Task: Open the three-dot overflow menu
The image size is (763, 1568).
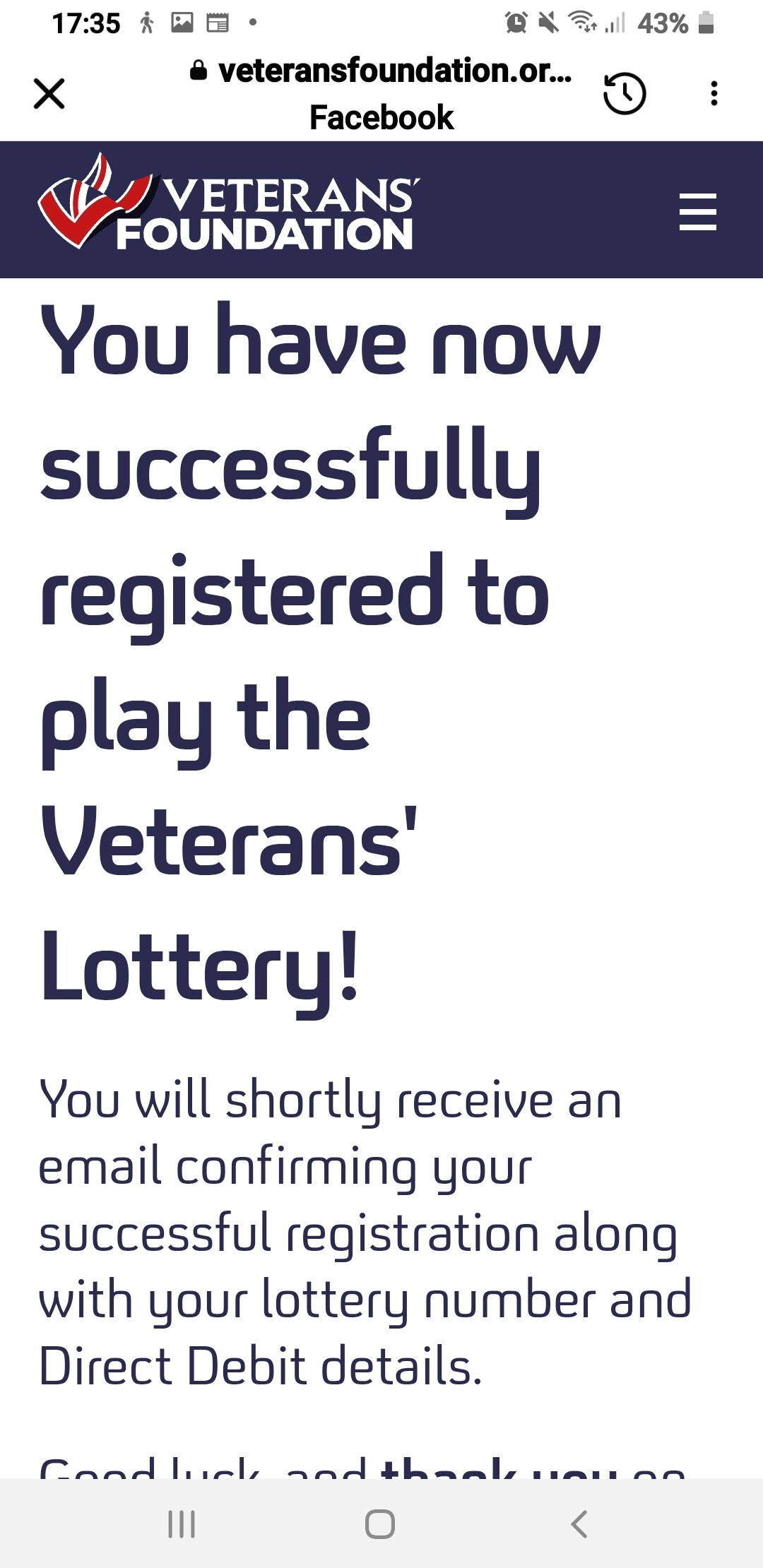Action: tap(714, 93)
